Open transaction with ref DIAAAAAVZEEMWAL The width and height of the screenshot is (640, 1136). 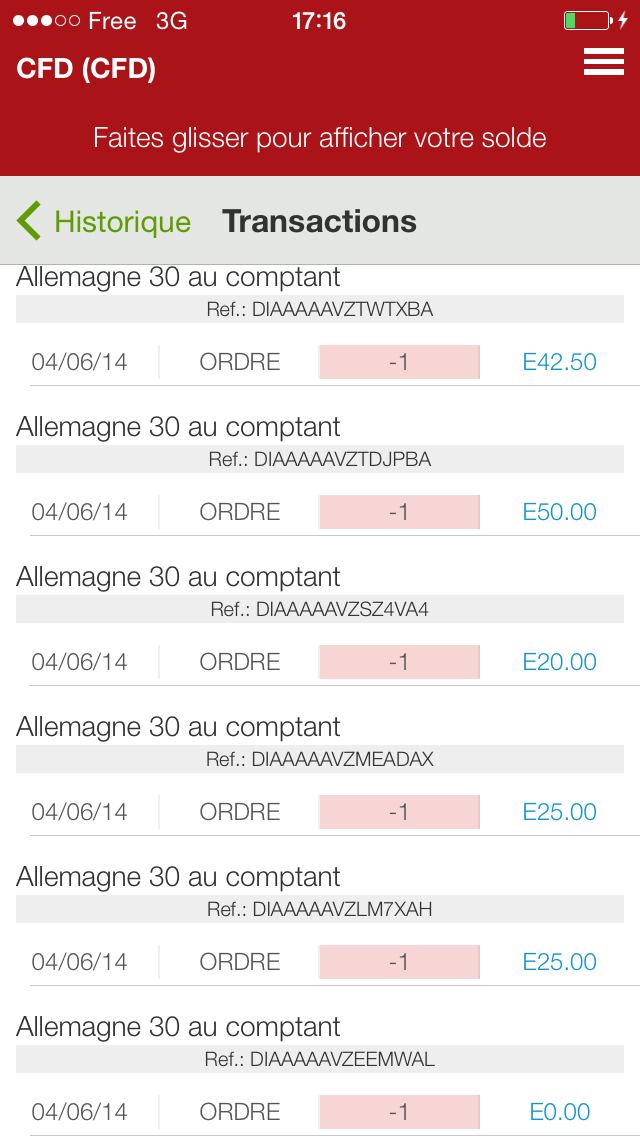[x=320, y=1060]
